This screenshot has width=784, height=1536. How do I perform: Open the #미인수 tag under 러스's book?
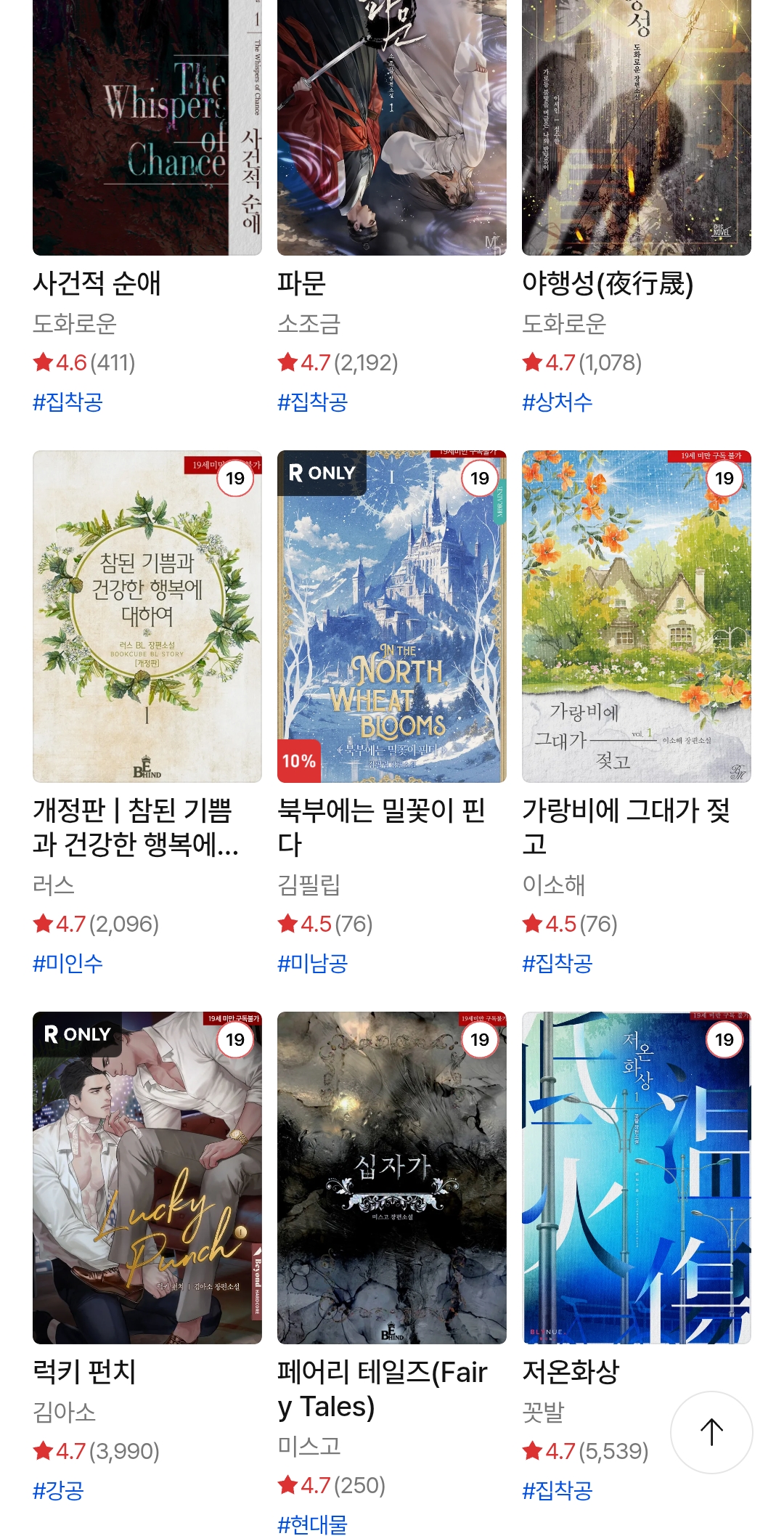click(68, 963)
